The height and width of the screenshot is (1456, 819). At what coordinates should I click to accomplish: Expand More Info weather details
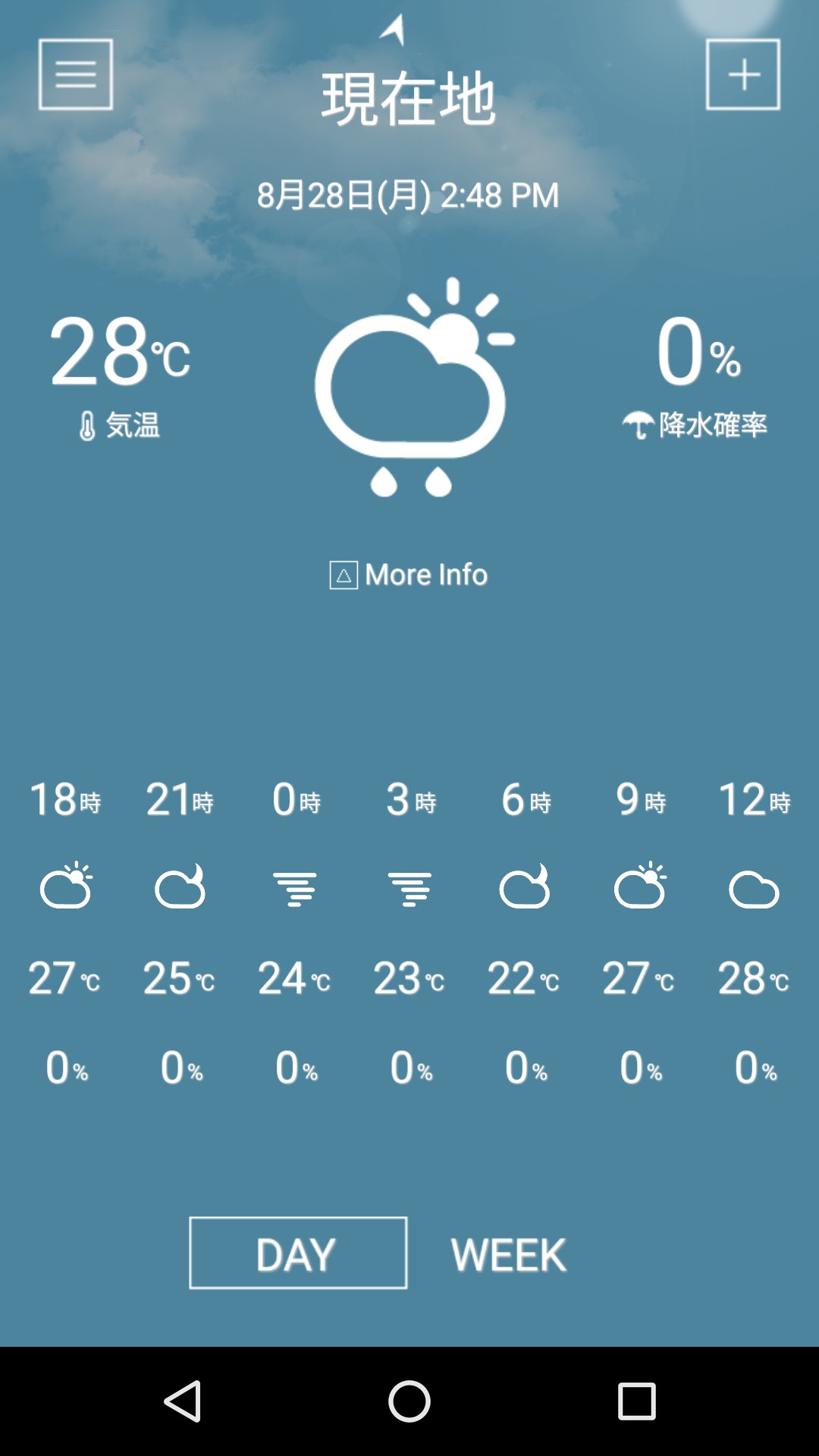tap(409, 575)
